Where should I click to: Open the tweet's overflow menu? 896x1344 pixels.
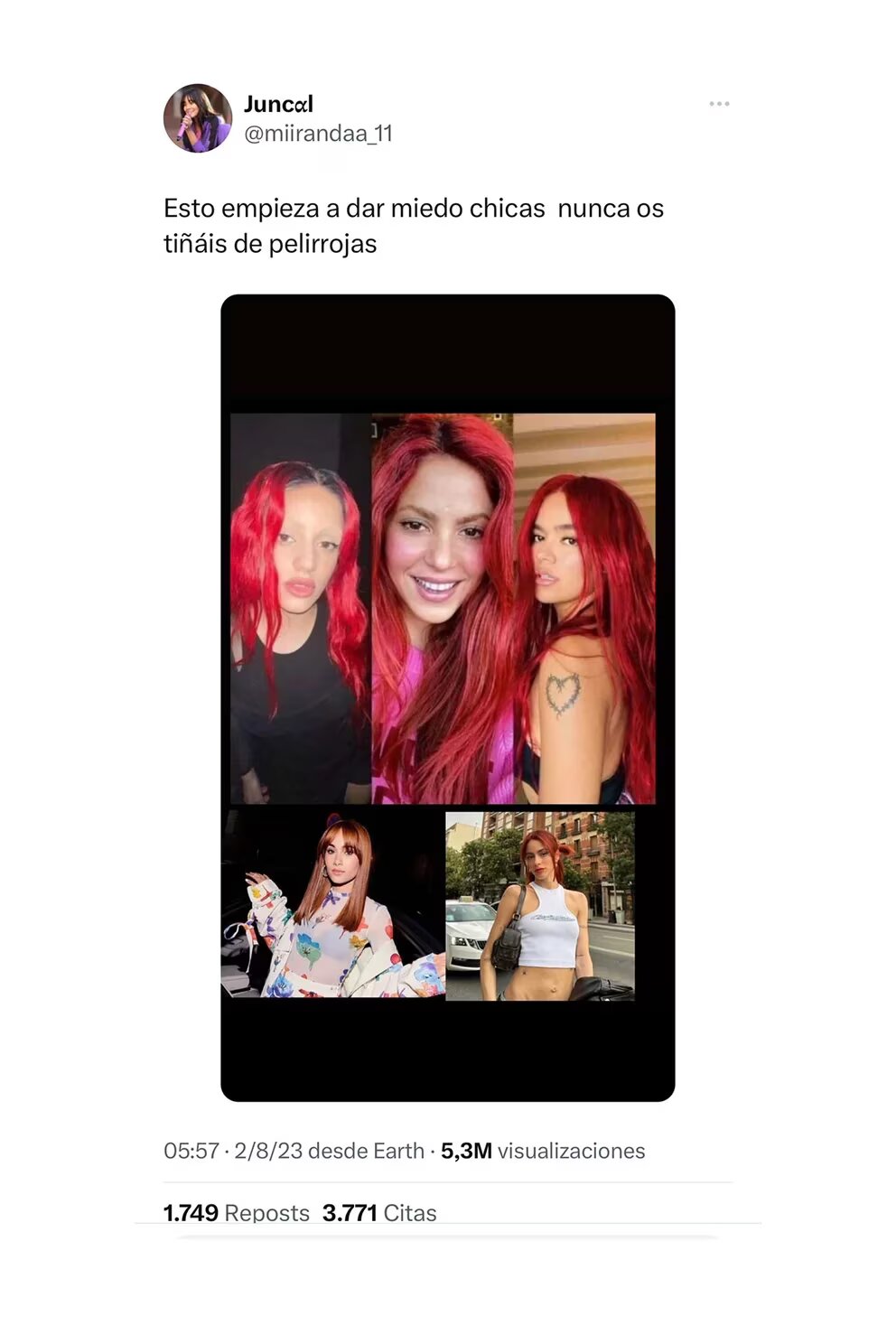(x=719, y=104)
